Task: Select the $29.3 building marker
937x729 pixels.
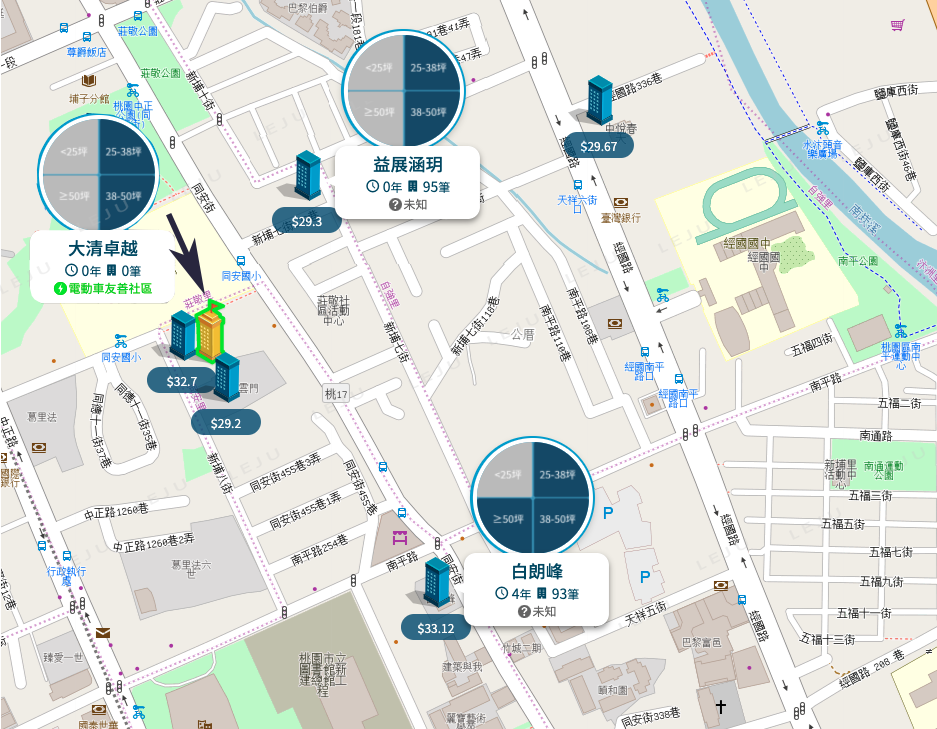Action: 308,176
